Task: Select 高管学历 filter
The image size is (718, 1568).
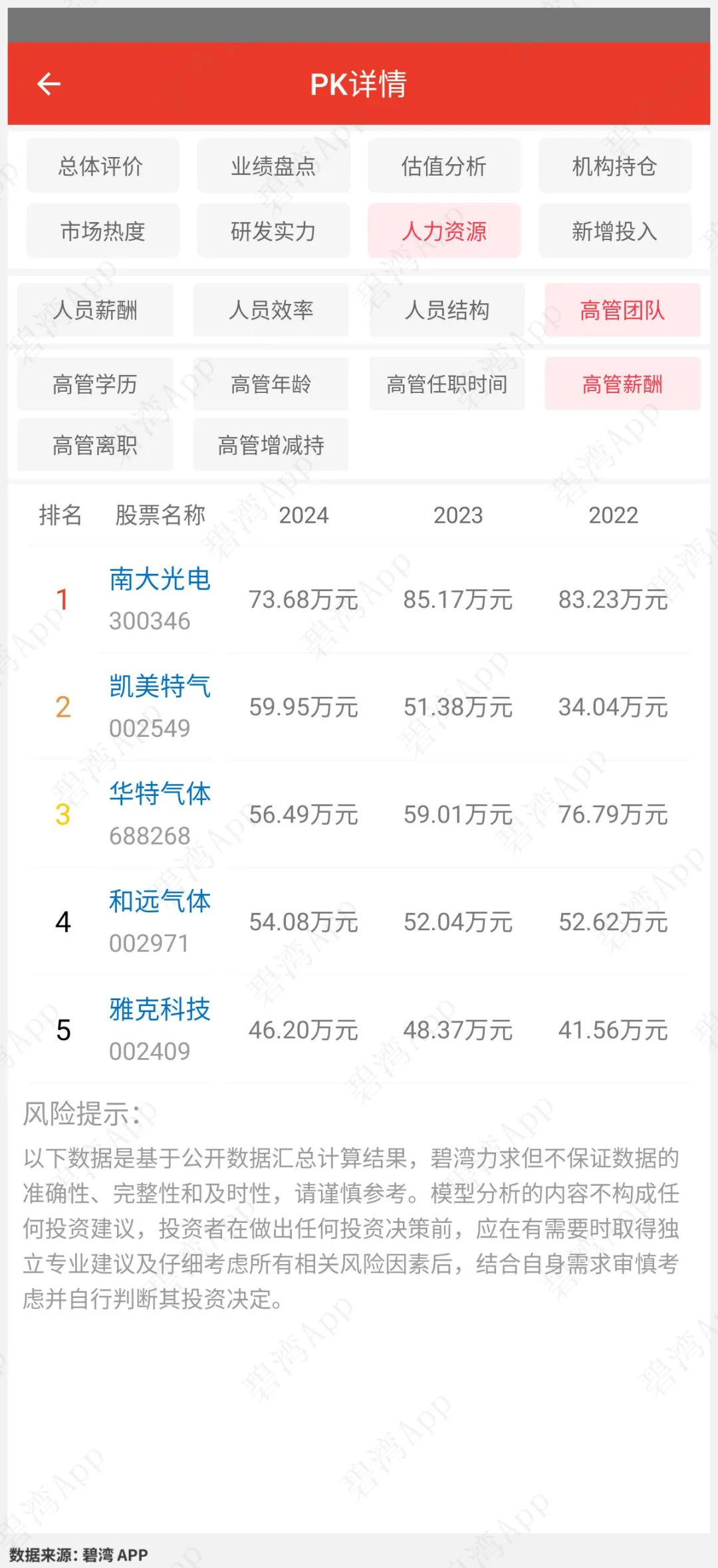Action: (x=95, y=384)
